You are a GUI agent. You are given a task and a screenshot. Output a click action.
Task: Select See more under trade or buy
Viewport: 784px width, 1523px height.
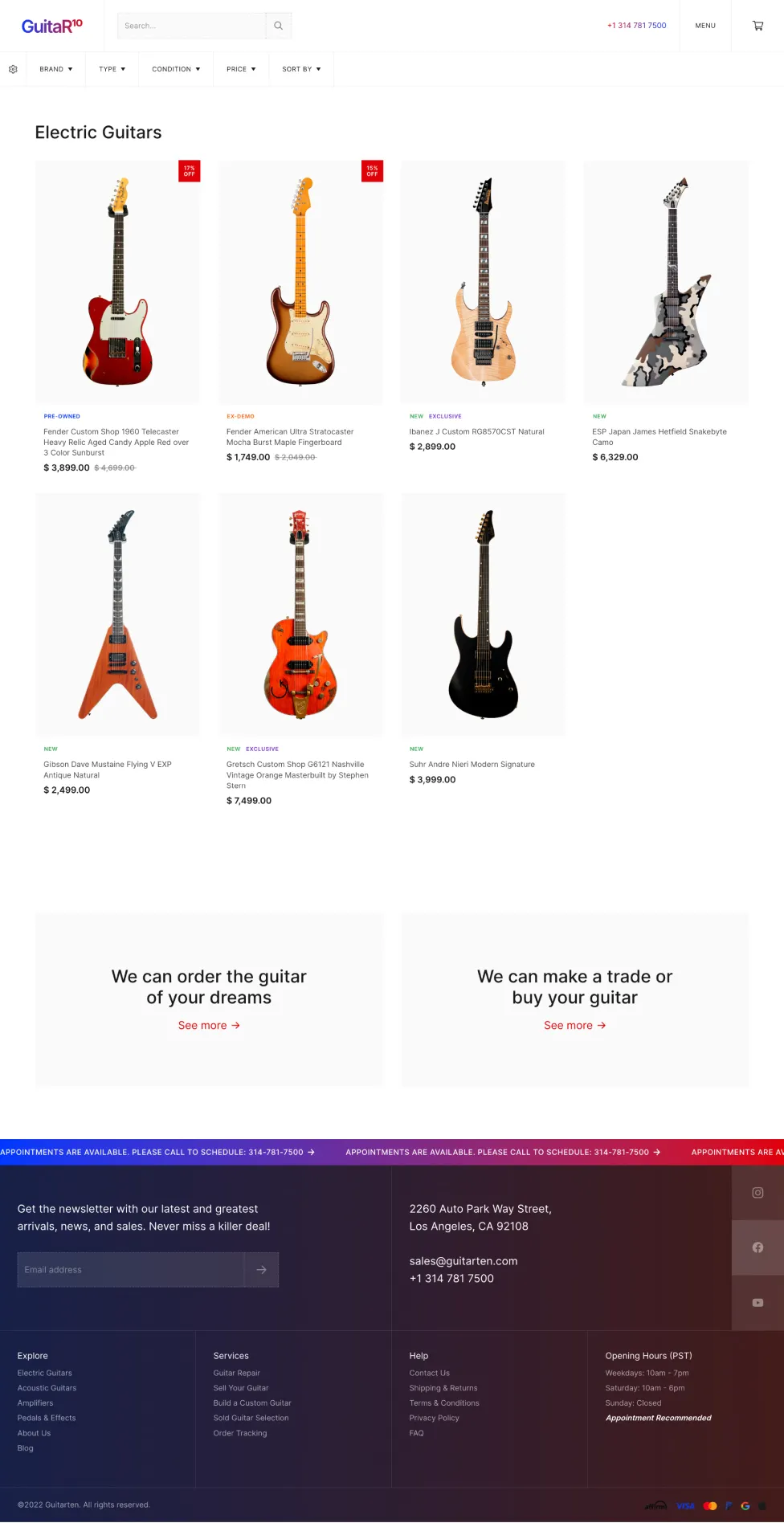click(574, 1026)
